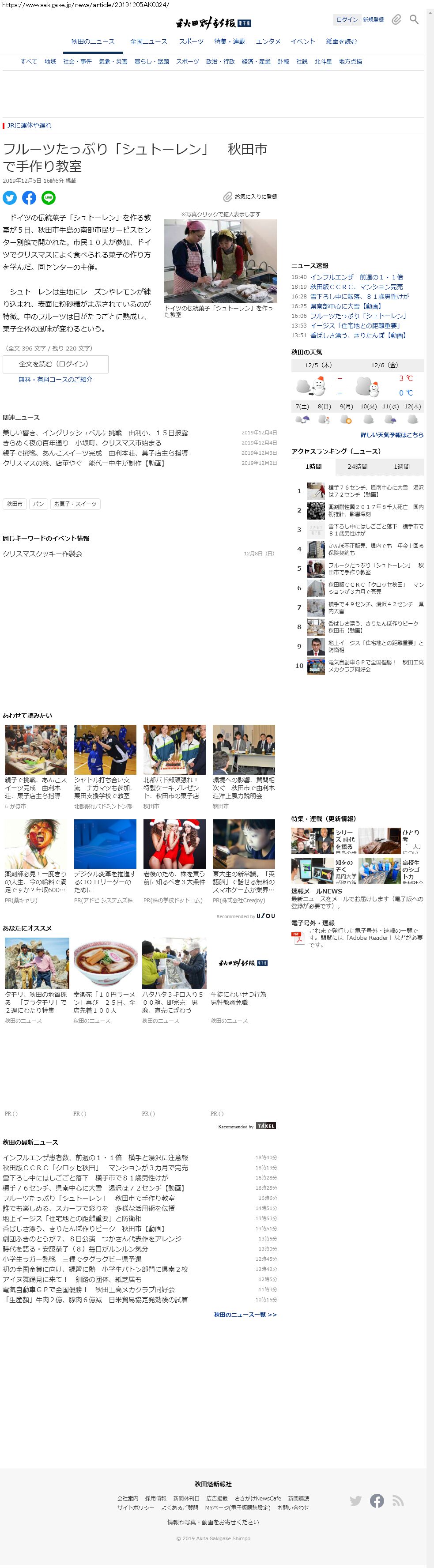Open 無料・有料コースのご紹介 link
This screenshot has width=434, height=1568.
click(55, 379)
